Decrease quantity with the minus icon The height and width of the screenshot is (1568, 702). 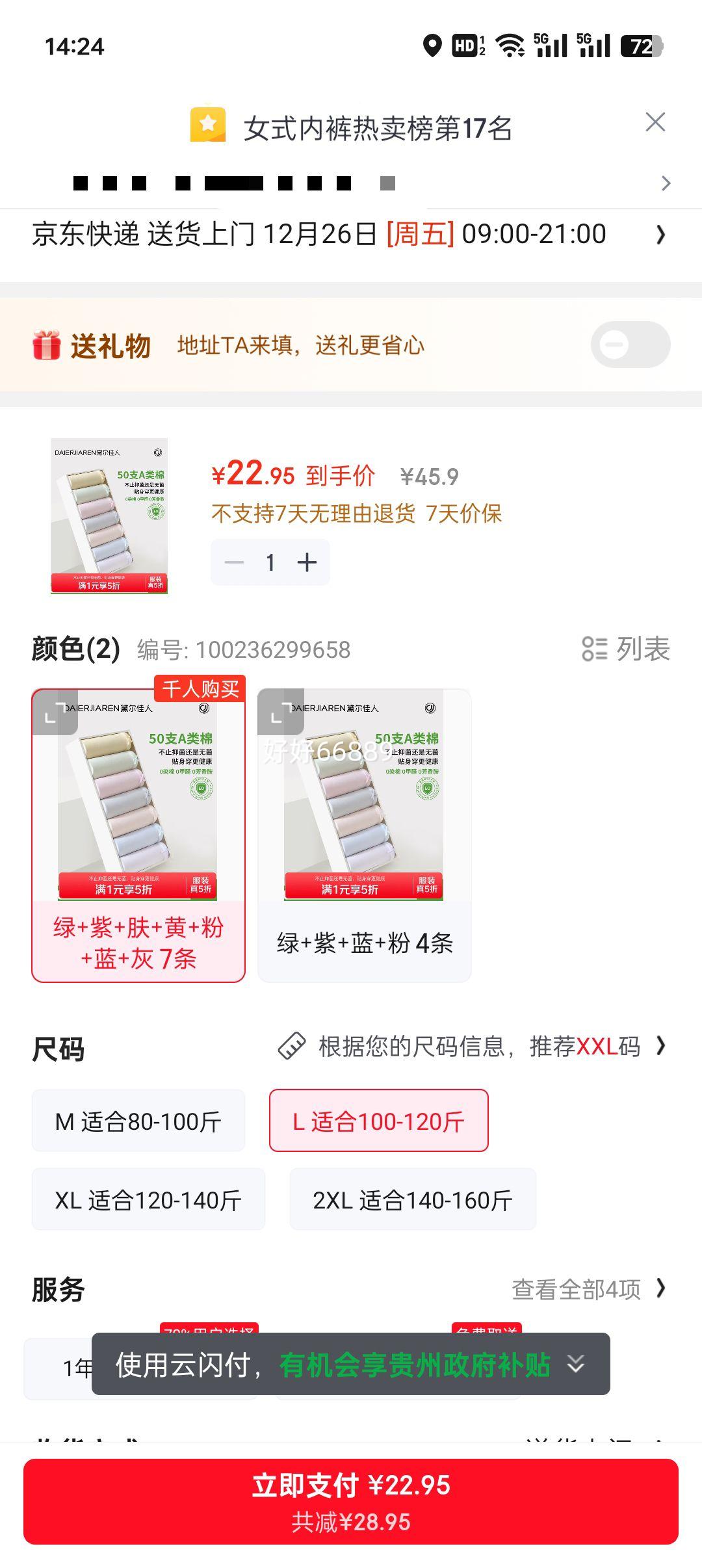pyautogui.click(x=235, y=561)
